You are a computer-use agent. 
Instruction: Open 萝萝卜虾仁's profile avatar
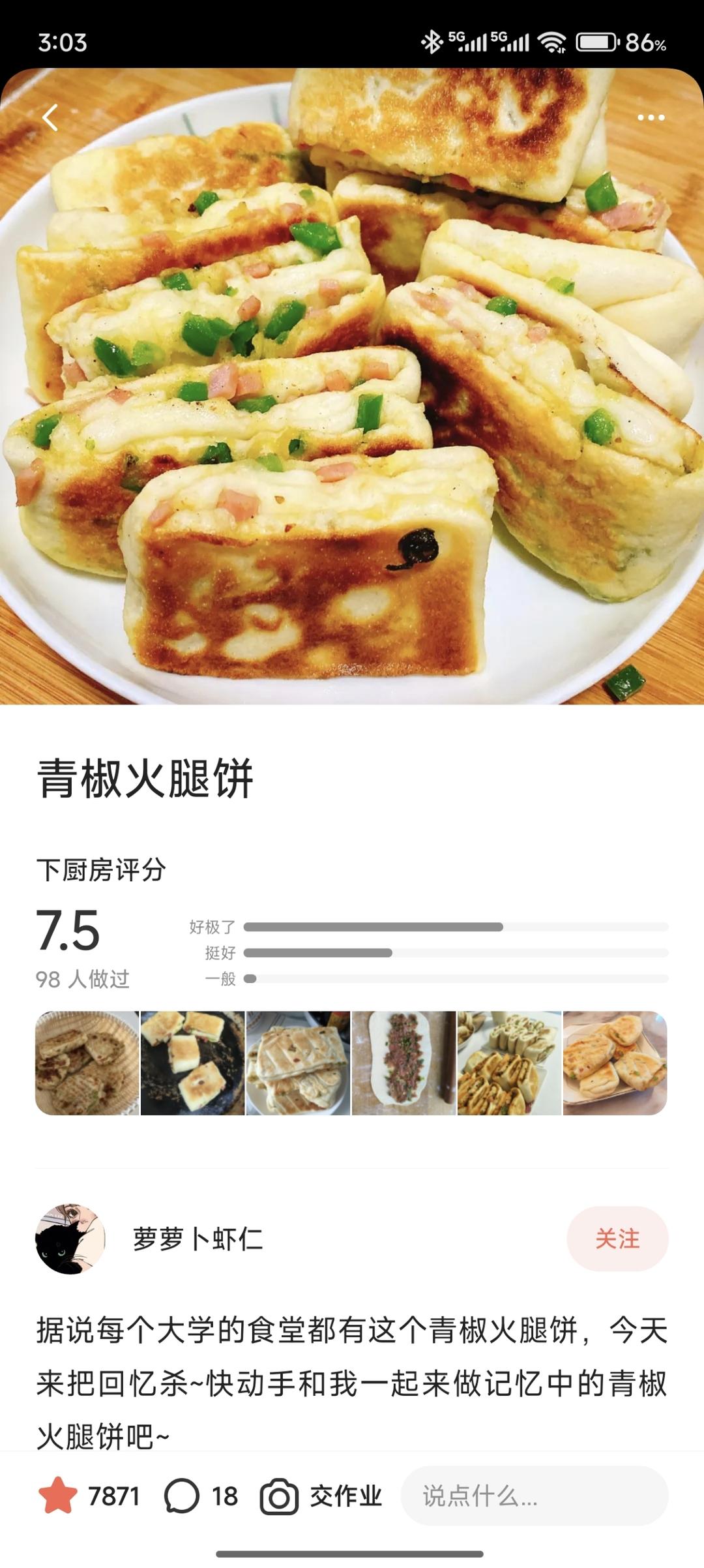pyautogui.click(x=70, y=1239)
